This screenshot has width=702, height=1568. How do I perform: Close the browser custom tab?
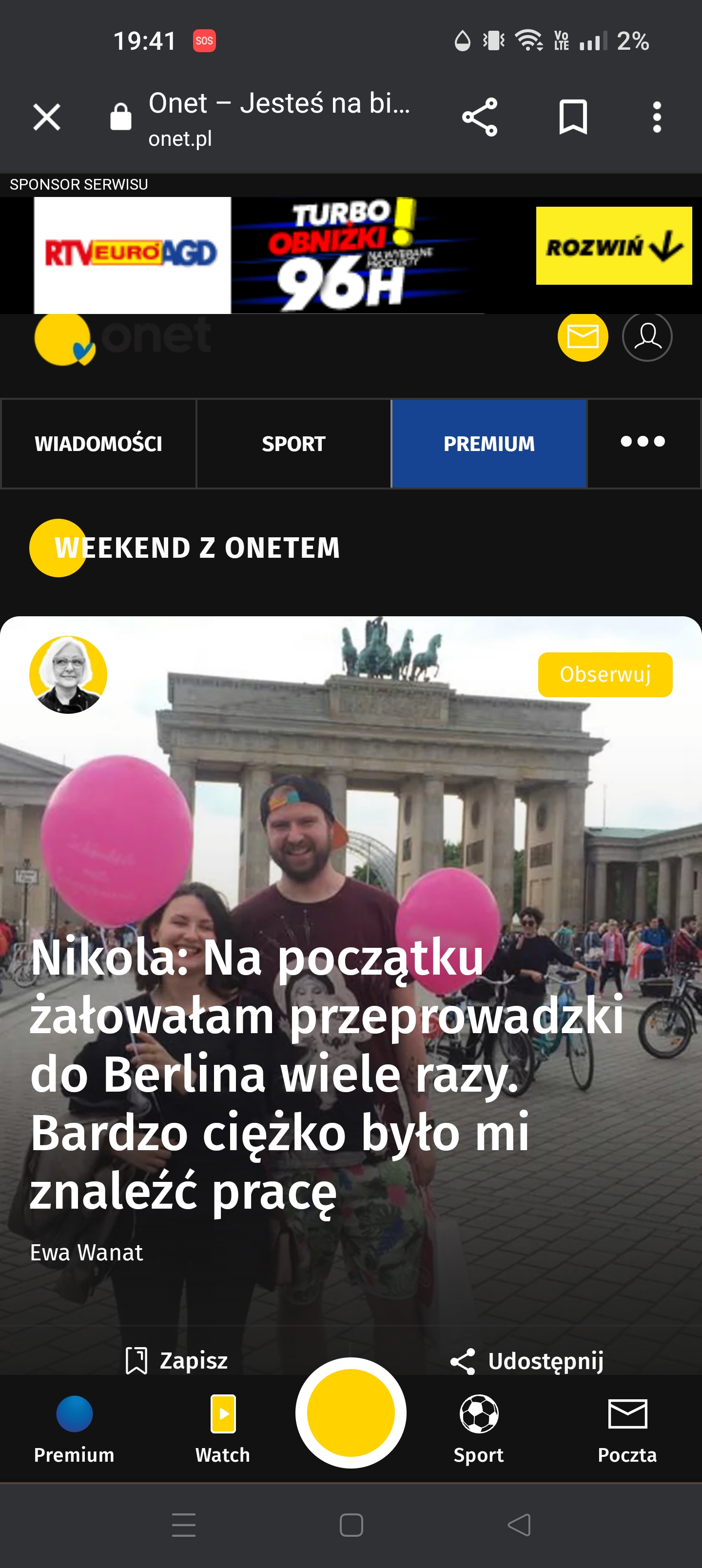point(47,117)
